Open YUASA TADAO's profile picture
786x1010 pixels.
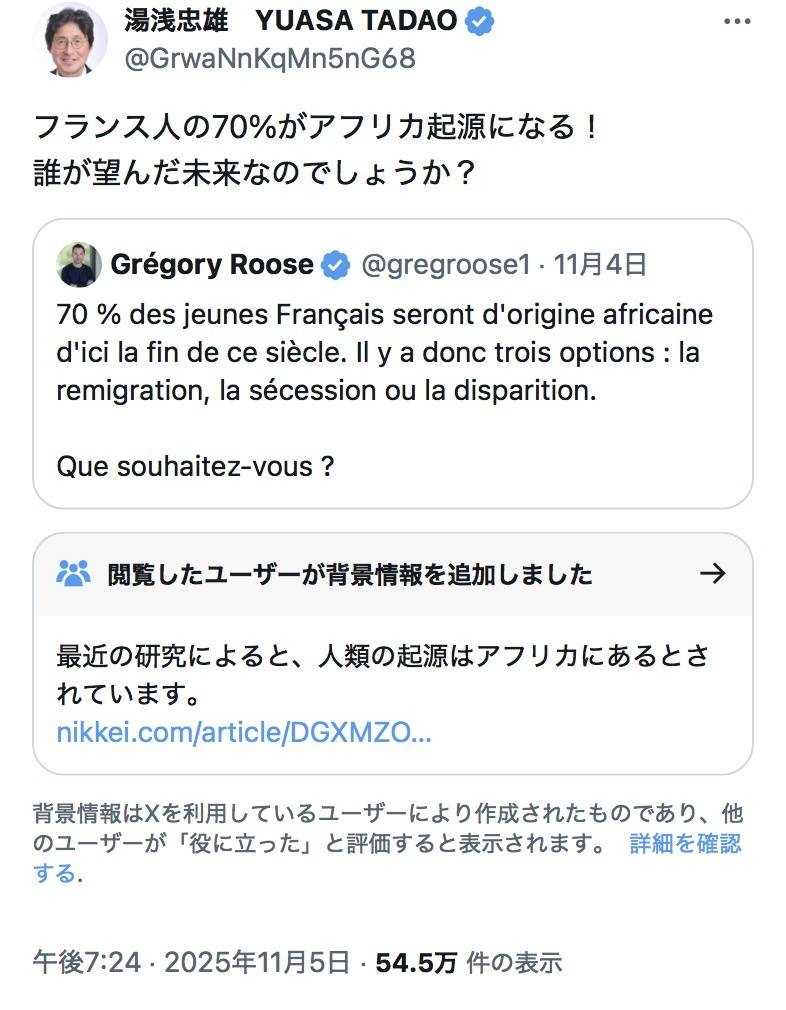pos(70,40)
